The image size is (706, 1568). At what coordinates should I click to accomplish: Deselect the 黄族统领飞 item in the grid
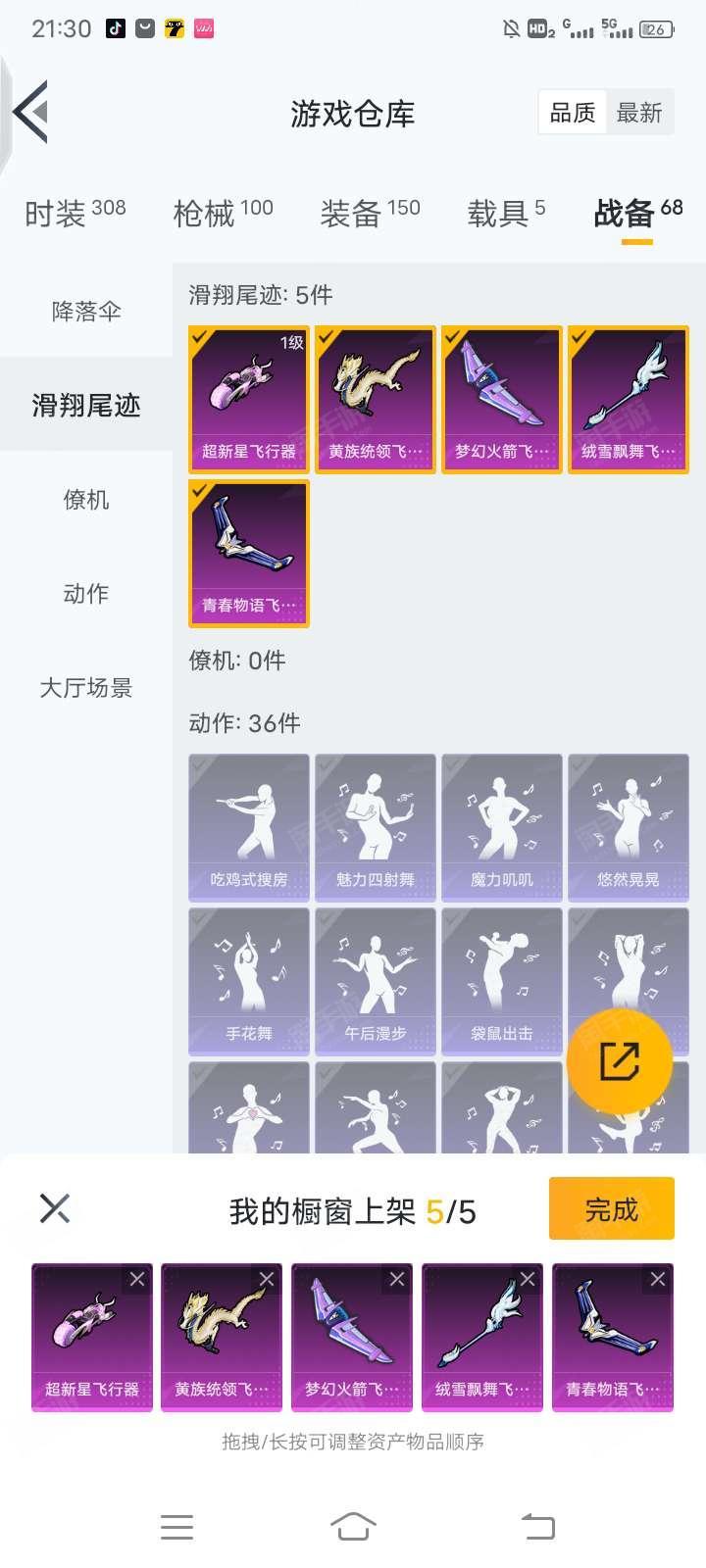(376, 400)
